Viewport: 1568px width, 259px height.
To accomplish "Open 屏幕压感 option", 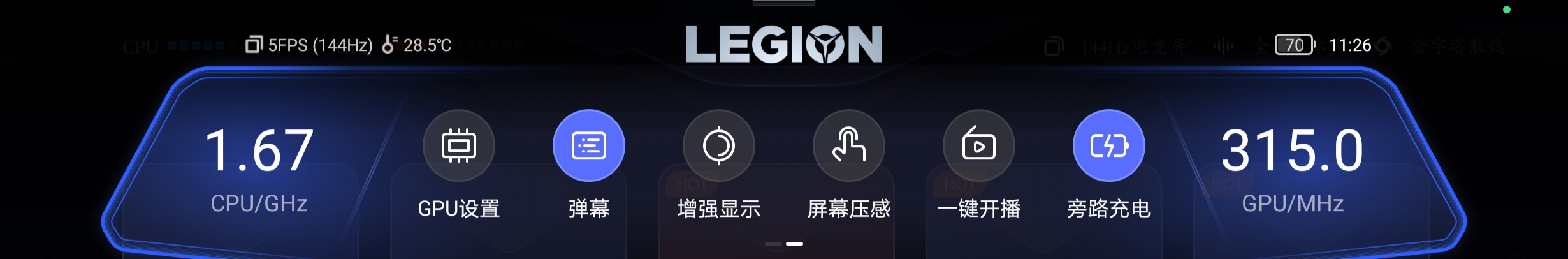I will point(849,145).
